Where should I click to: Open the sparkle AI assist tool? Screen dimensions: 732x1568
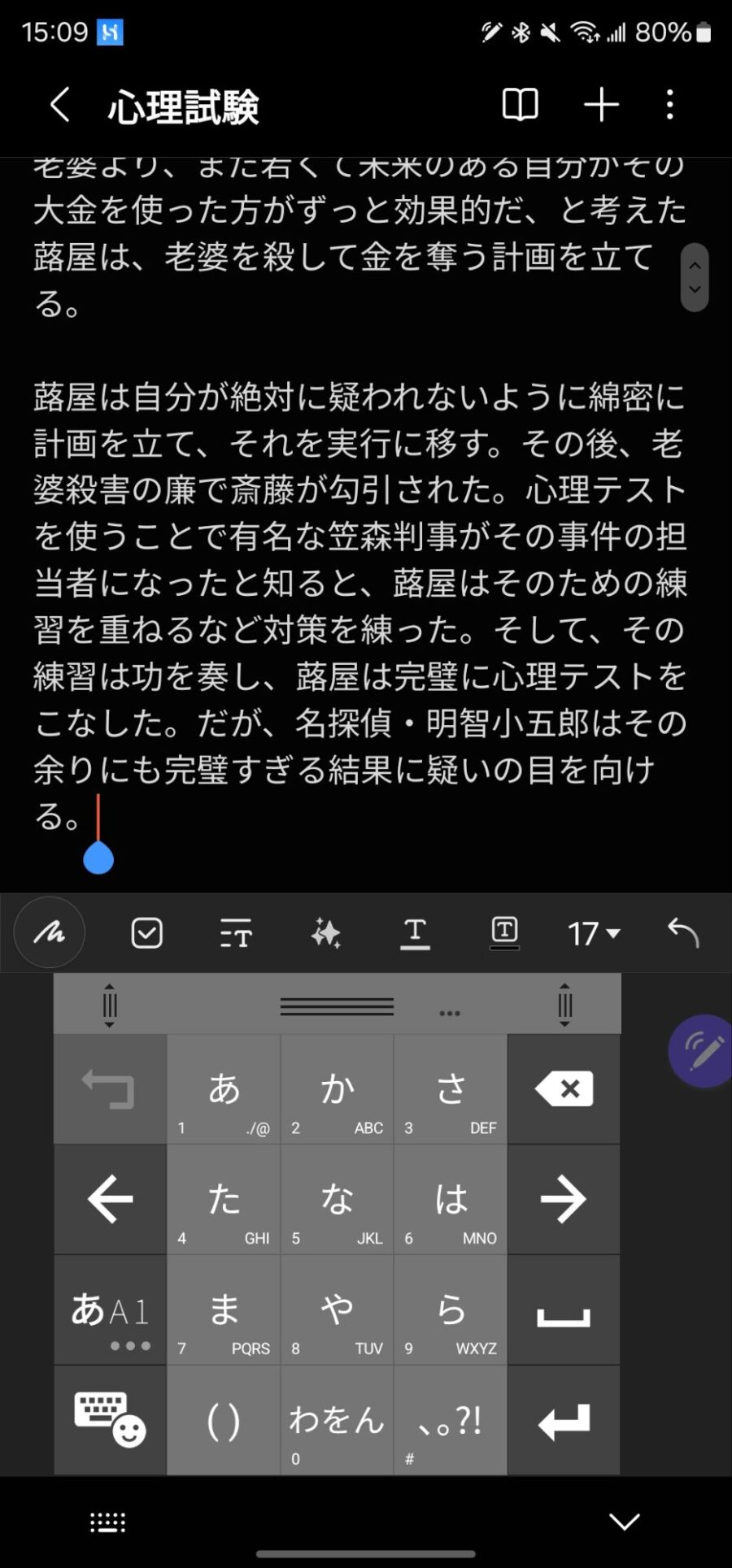click(x=325, y=933)
